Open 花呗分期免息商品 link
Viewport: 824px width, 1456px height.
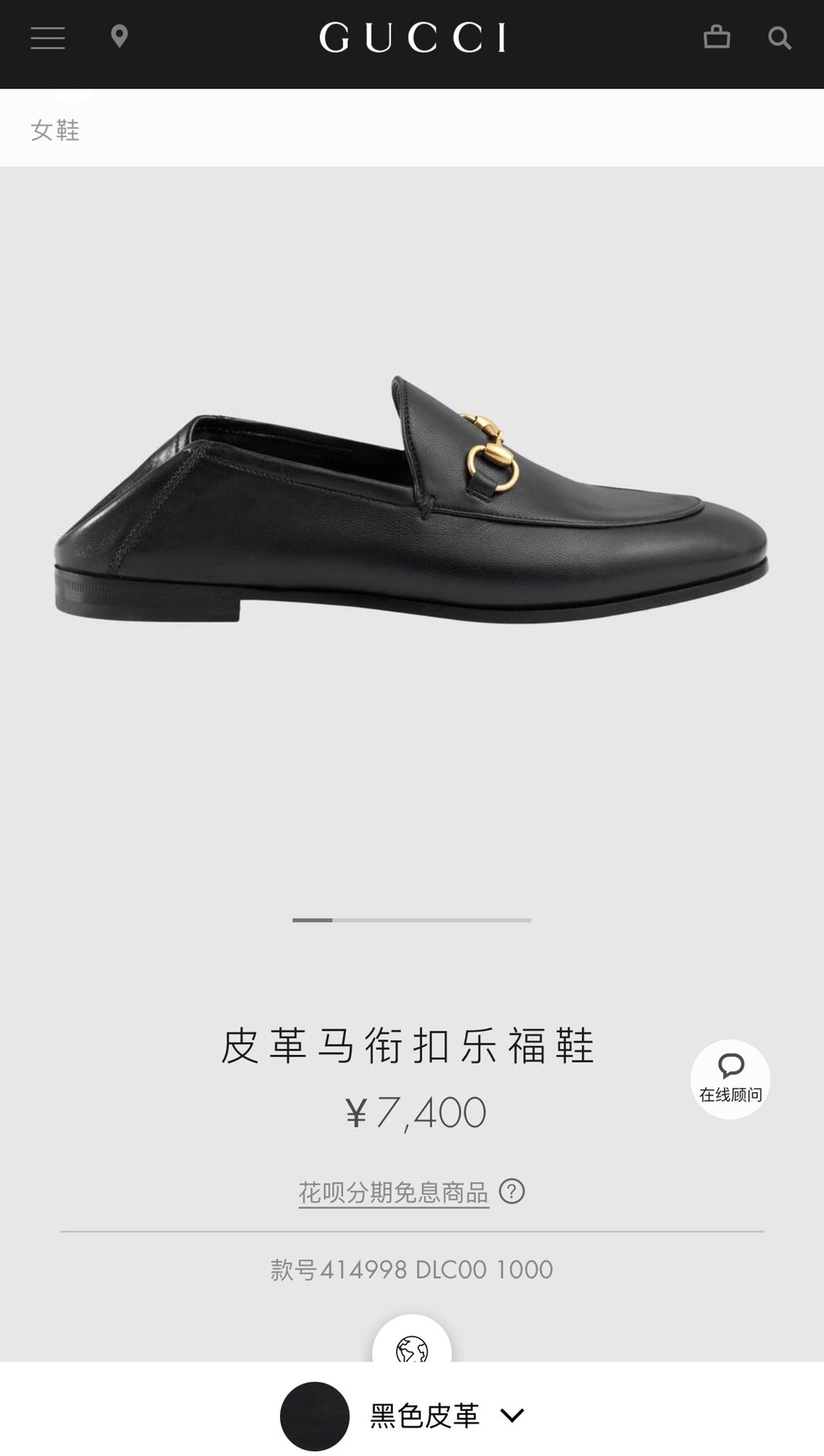[393, 1192]
